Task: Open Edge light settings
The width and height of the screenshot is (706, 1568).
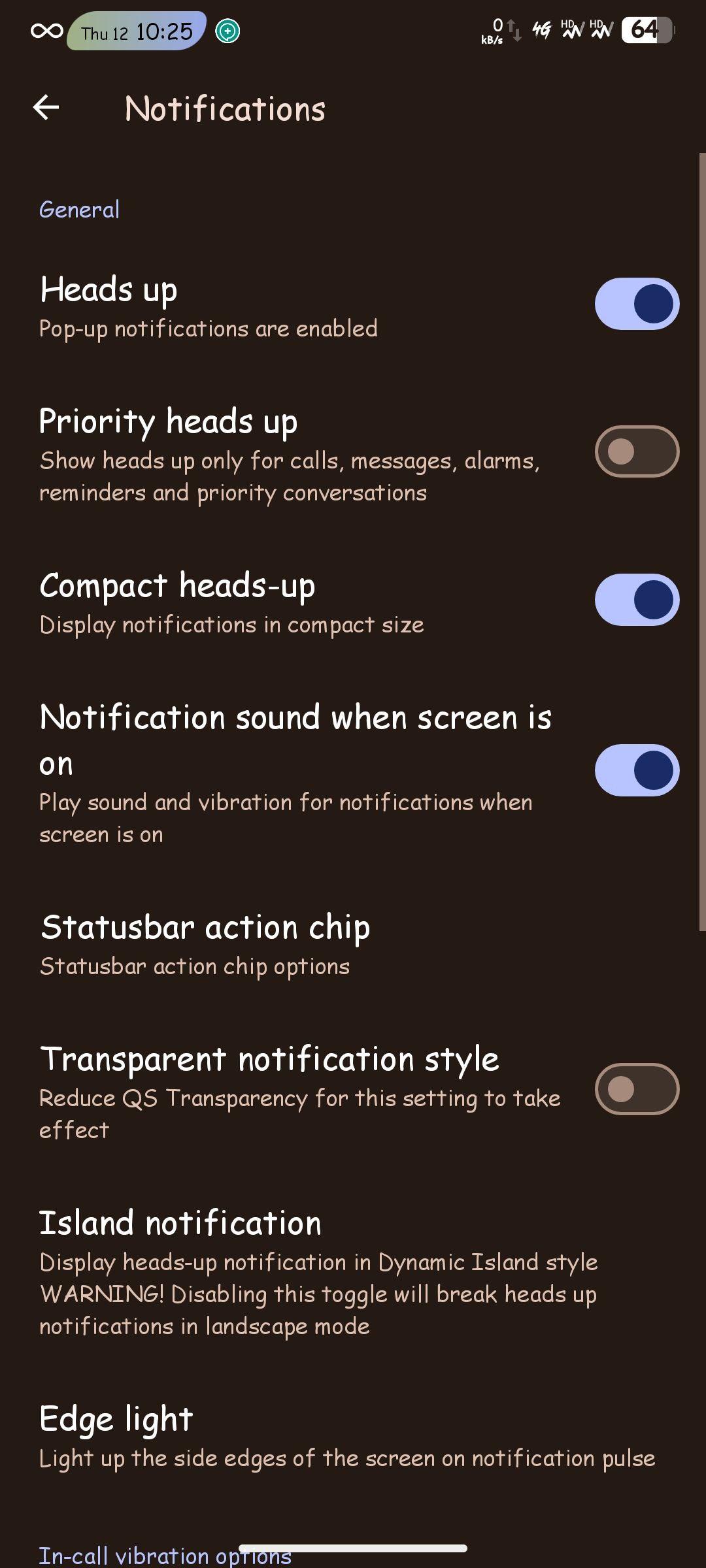Action: coord(353,1437)
